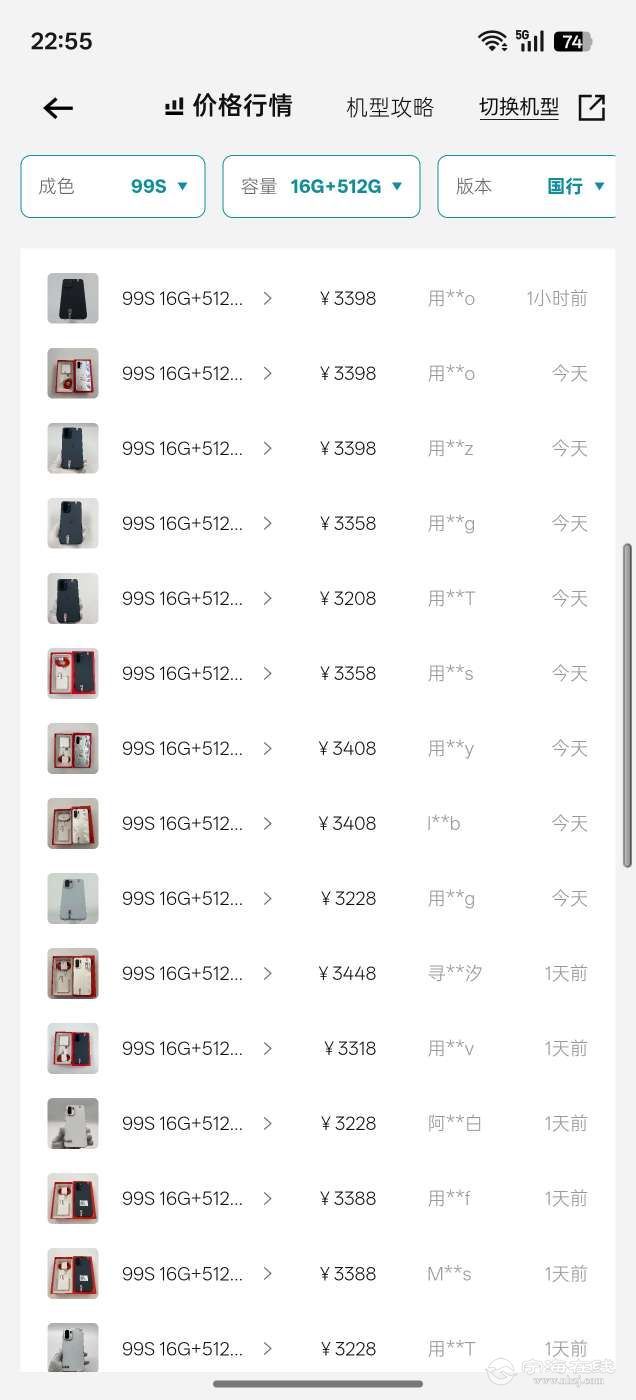Open the ¥3408 listing from l**b
This screenshot has width=636, height=1400.
pos(318,823)
